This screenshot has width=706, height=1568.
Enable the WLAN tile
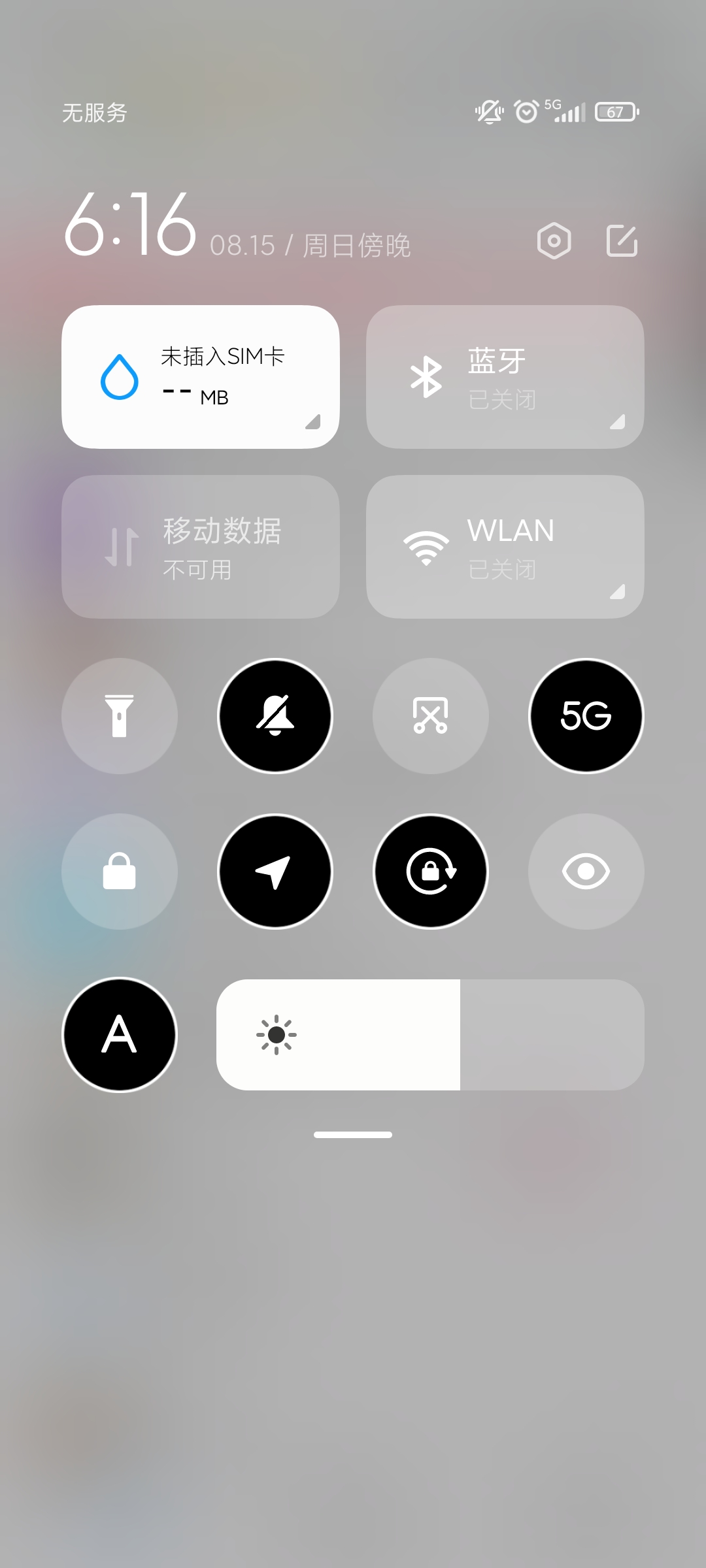tap(505, 547)
